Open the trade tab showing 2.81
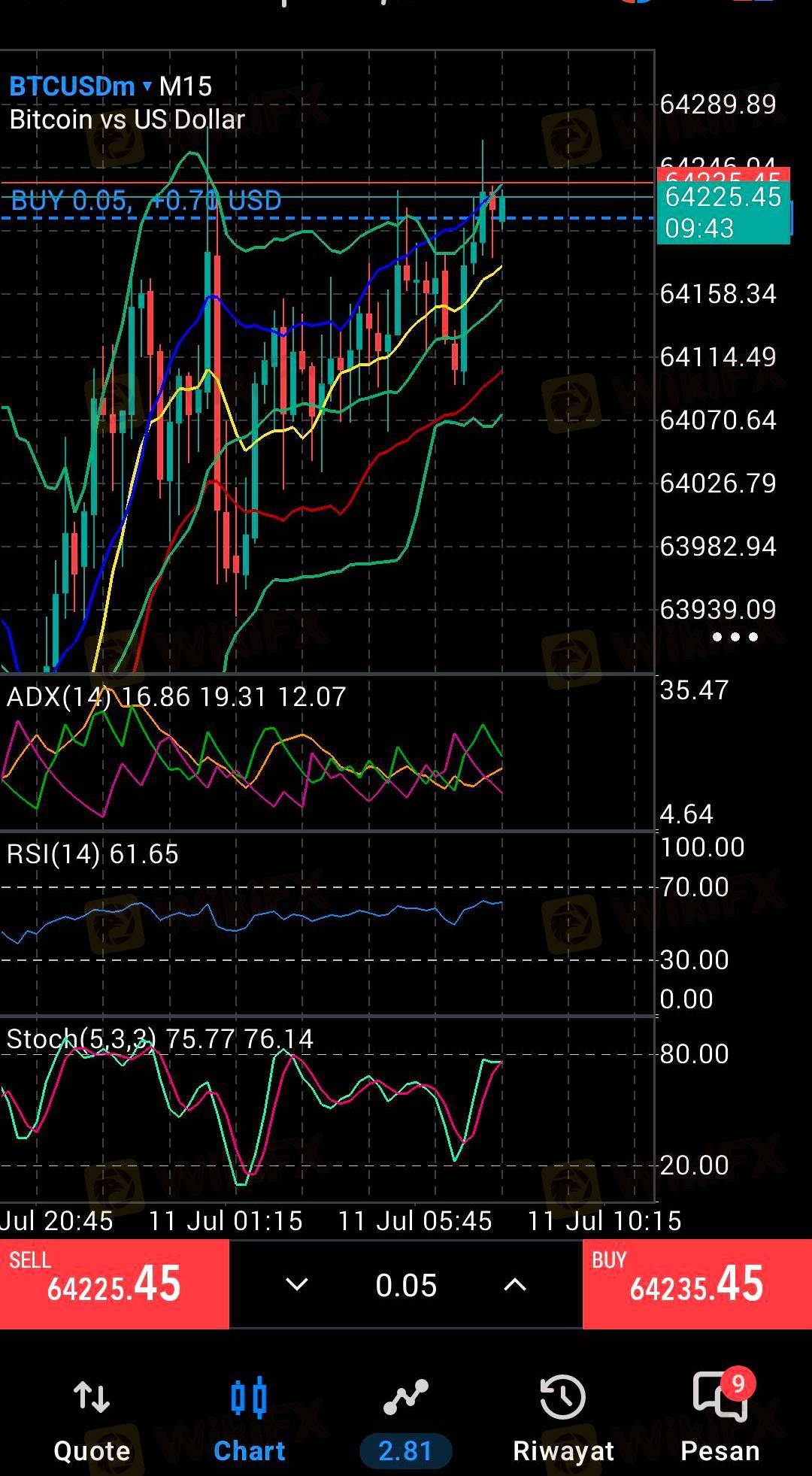 click(x=406, y=1417)
